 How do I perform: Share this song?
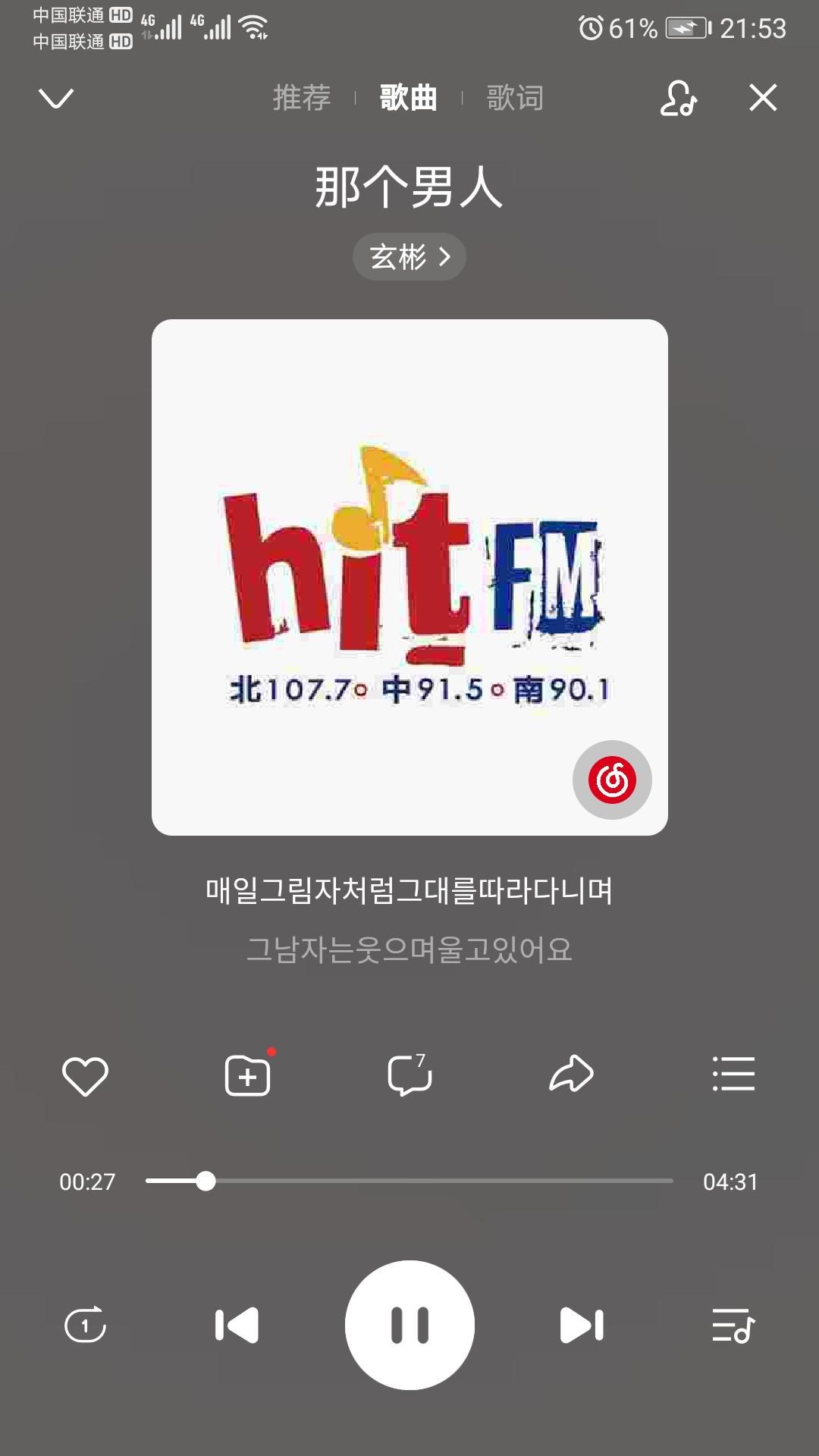[571, 1074]
